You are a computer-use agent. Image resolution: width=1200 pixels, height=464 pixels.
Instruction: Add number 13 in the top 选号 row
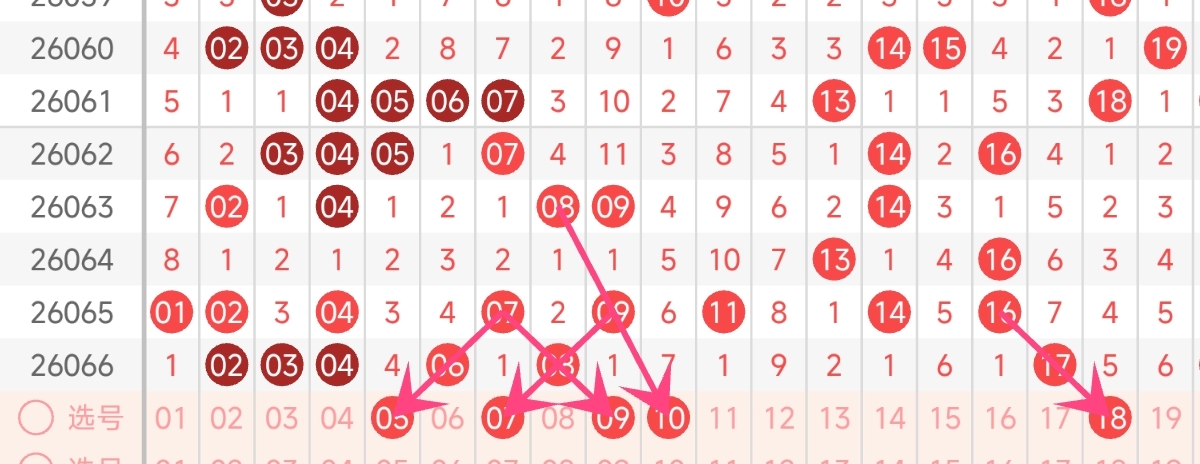click(834, 418)
